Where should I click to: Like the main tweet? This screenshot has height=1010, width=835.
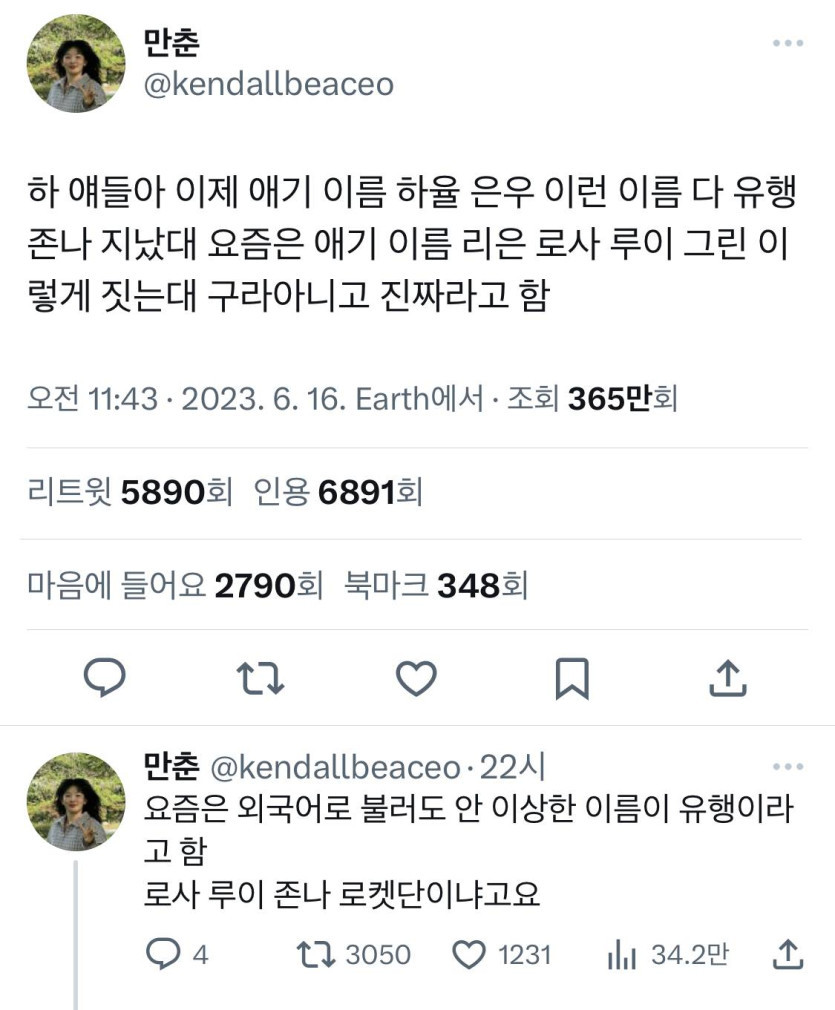[x=416, y=679]
